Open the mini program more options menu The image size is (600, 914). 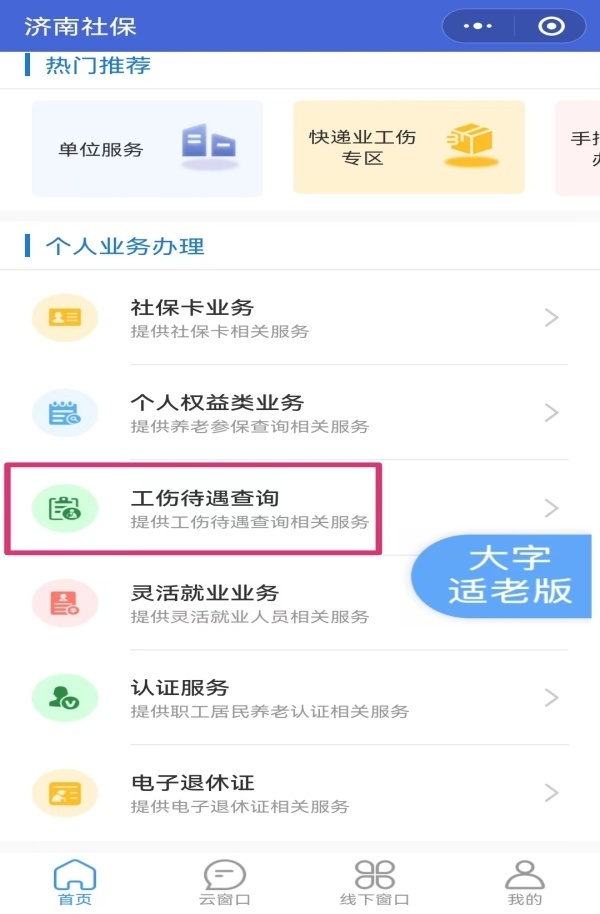coord(479,27)
